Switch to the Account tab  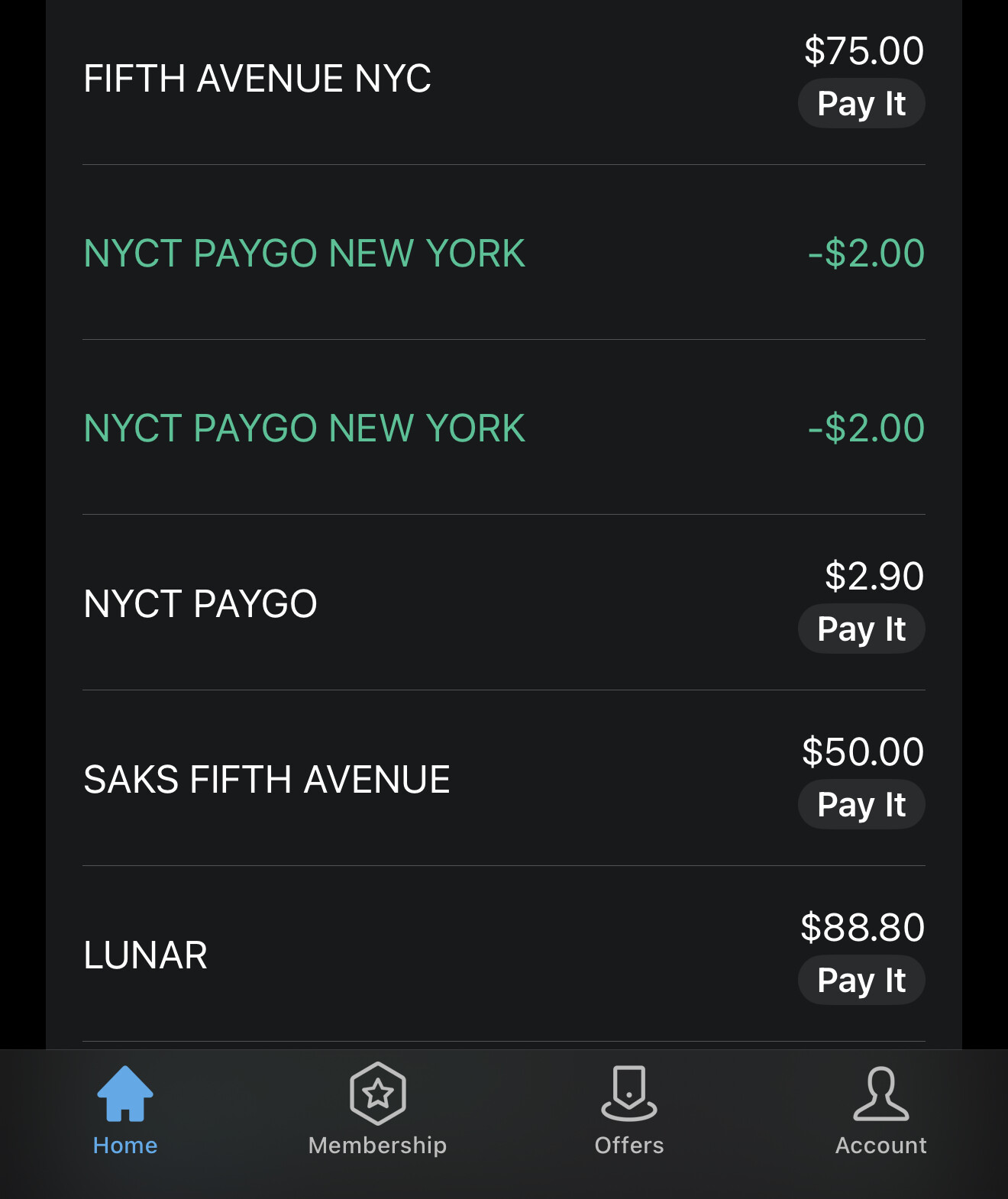880,1111
